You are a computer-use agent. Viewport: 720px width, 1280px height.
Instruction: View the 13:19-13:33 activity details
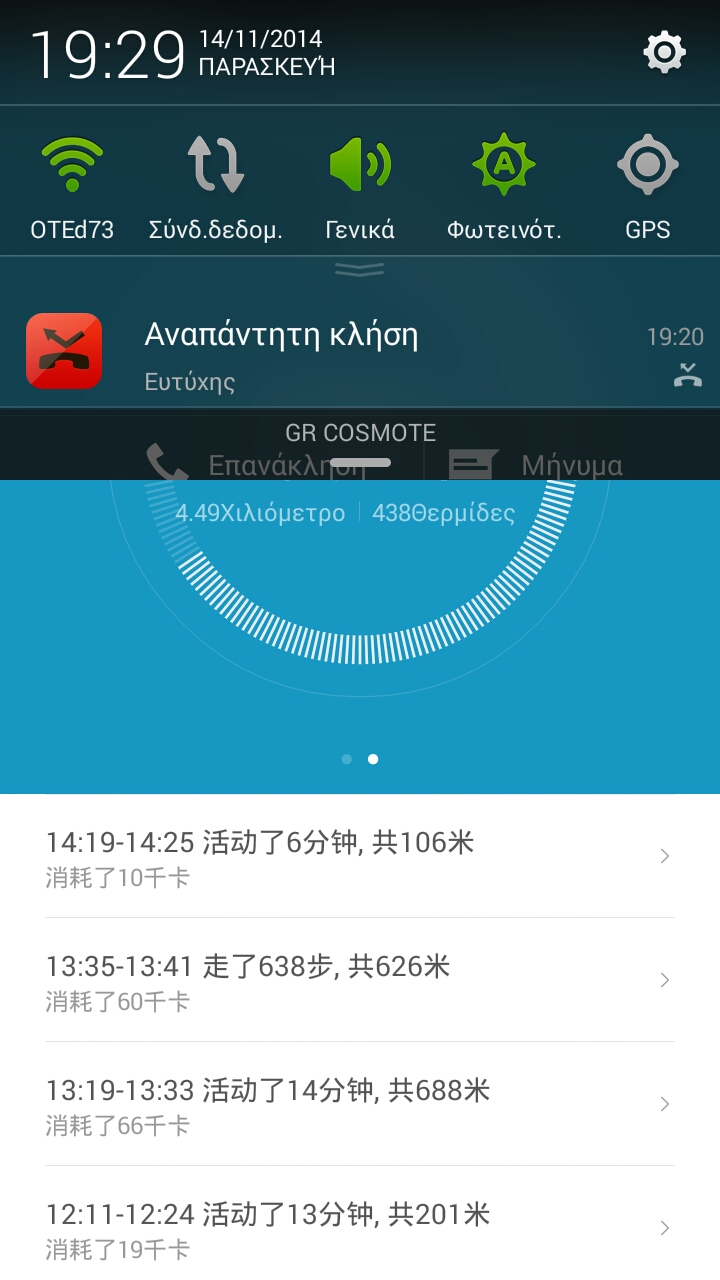[360, 1105]
